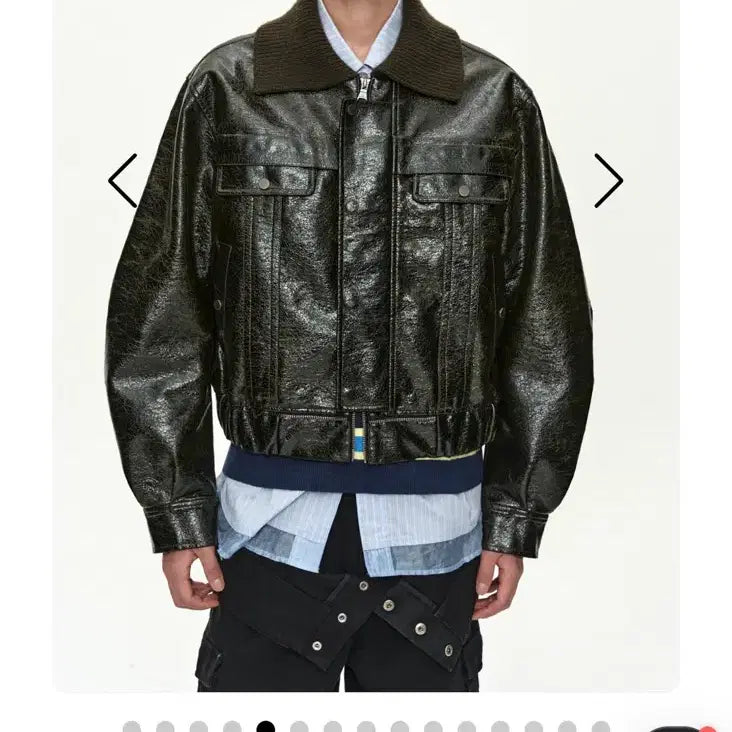
Task: Tap the highlighted page indicator dot
Action: coord(265,727)
